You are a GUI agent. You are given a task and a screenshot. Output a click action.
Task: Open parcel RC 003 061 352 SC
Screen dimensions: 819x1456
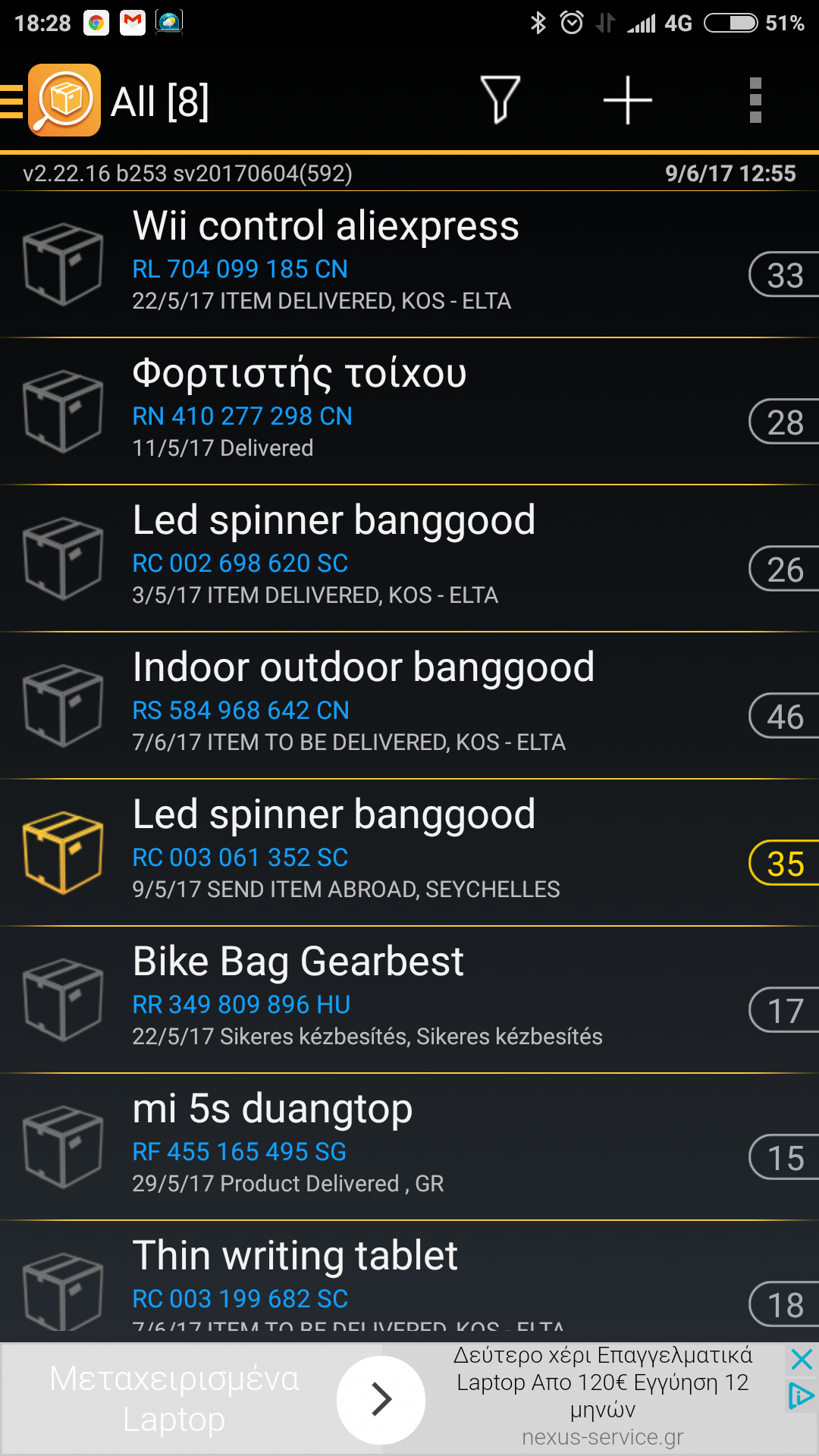pyautogui.click(x=409, y=852)
